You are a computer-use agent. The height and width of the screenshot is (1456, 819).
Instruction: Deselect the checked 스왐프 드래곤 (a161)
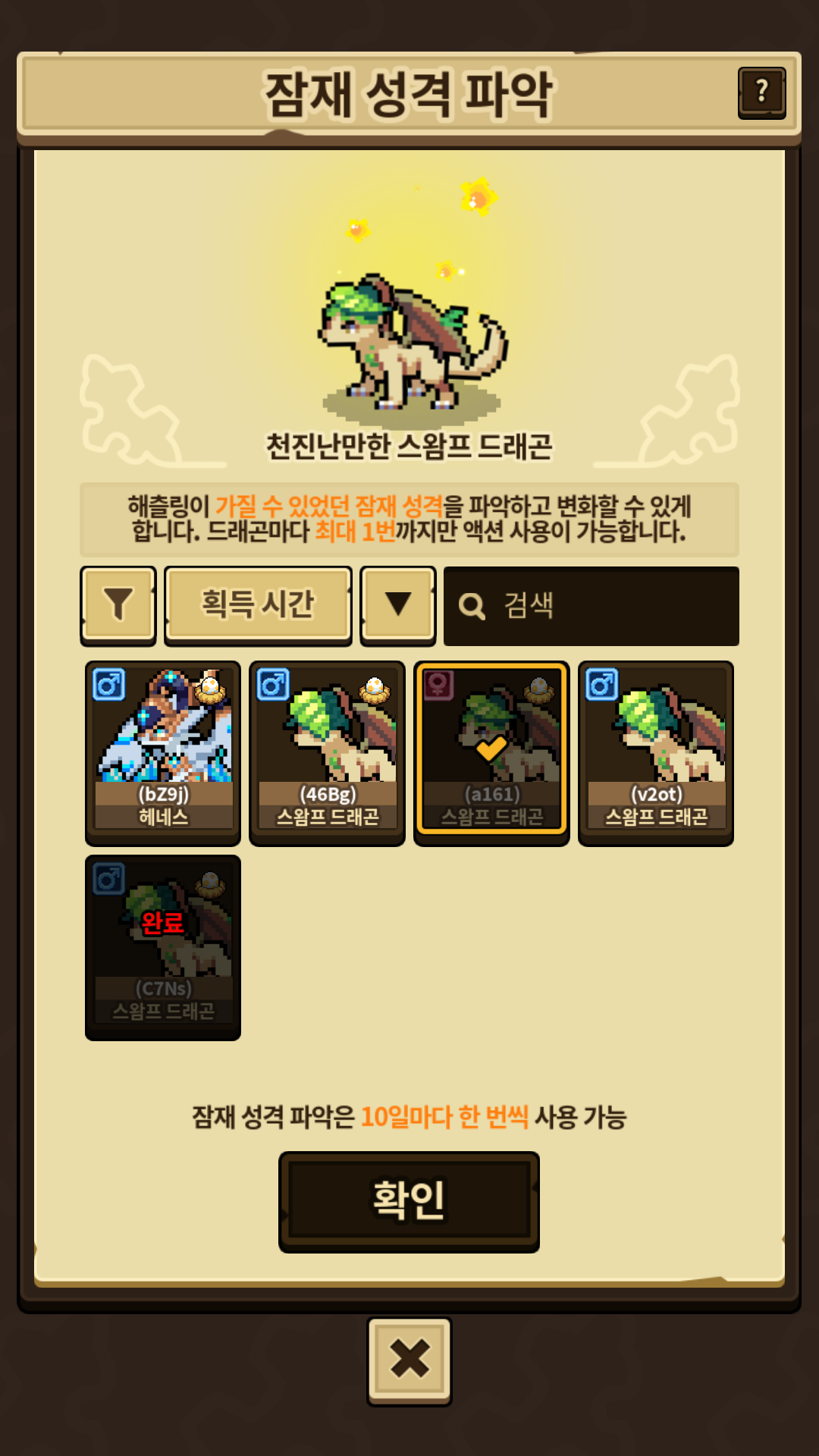coord(491,752)
